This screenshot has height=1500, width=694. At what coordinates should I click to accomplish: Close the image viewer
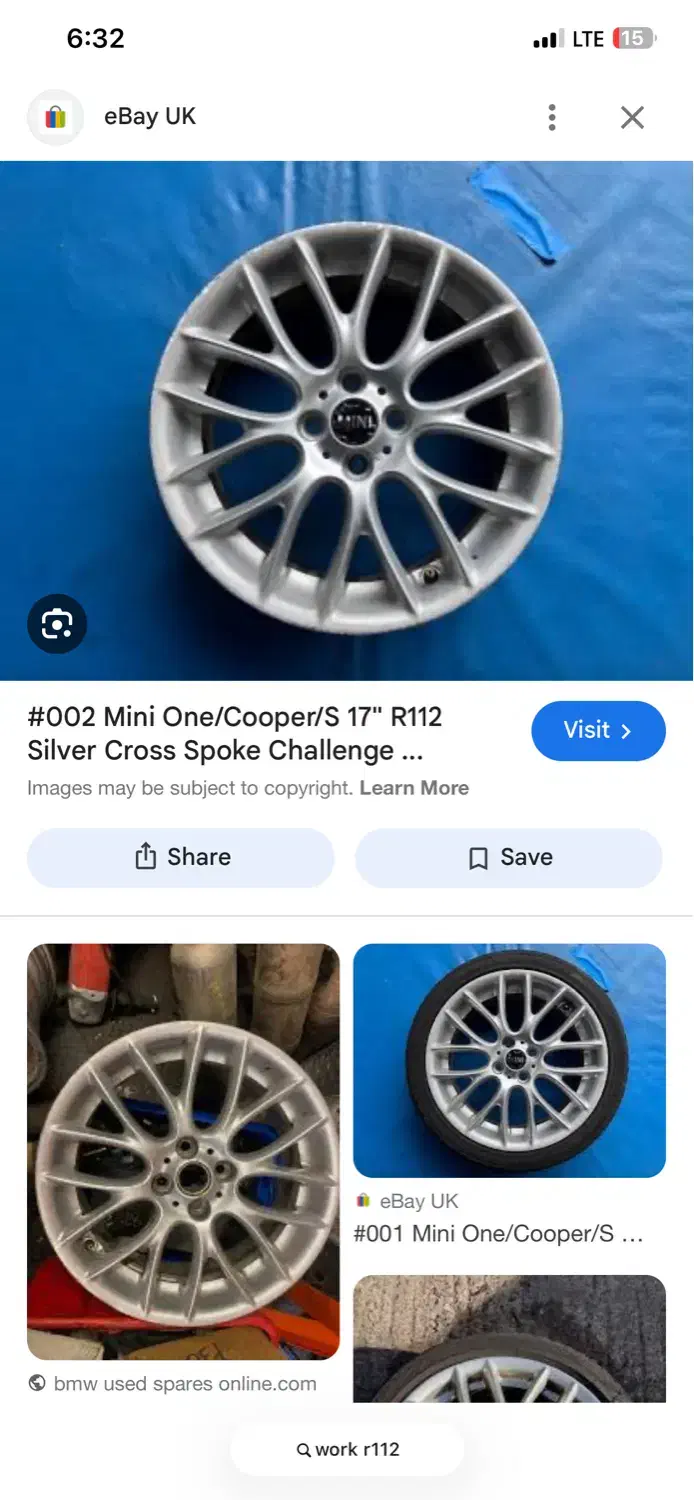tap(632, 118)
